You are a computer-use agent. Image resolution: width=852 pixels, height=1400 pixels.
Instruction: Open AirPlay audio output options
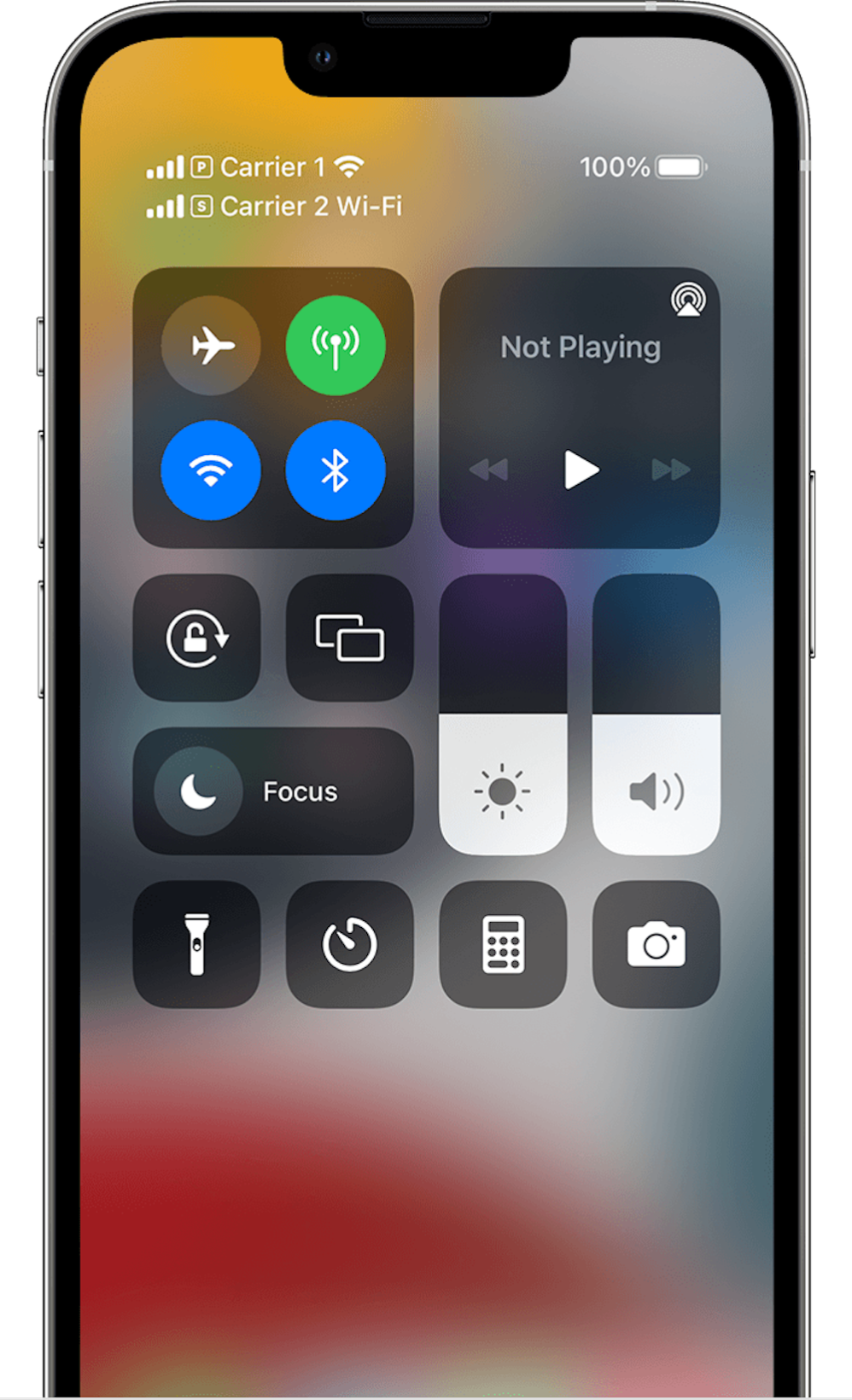pos(688,300)
